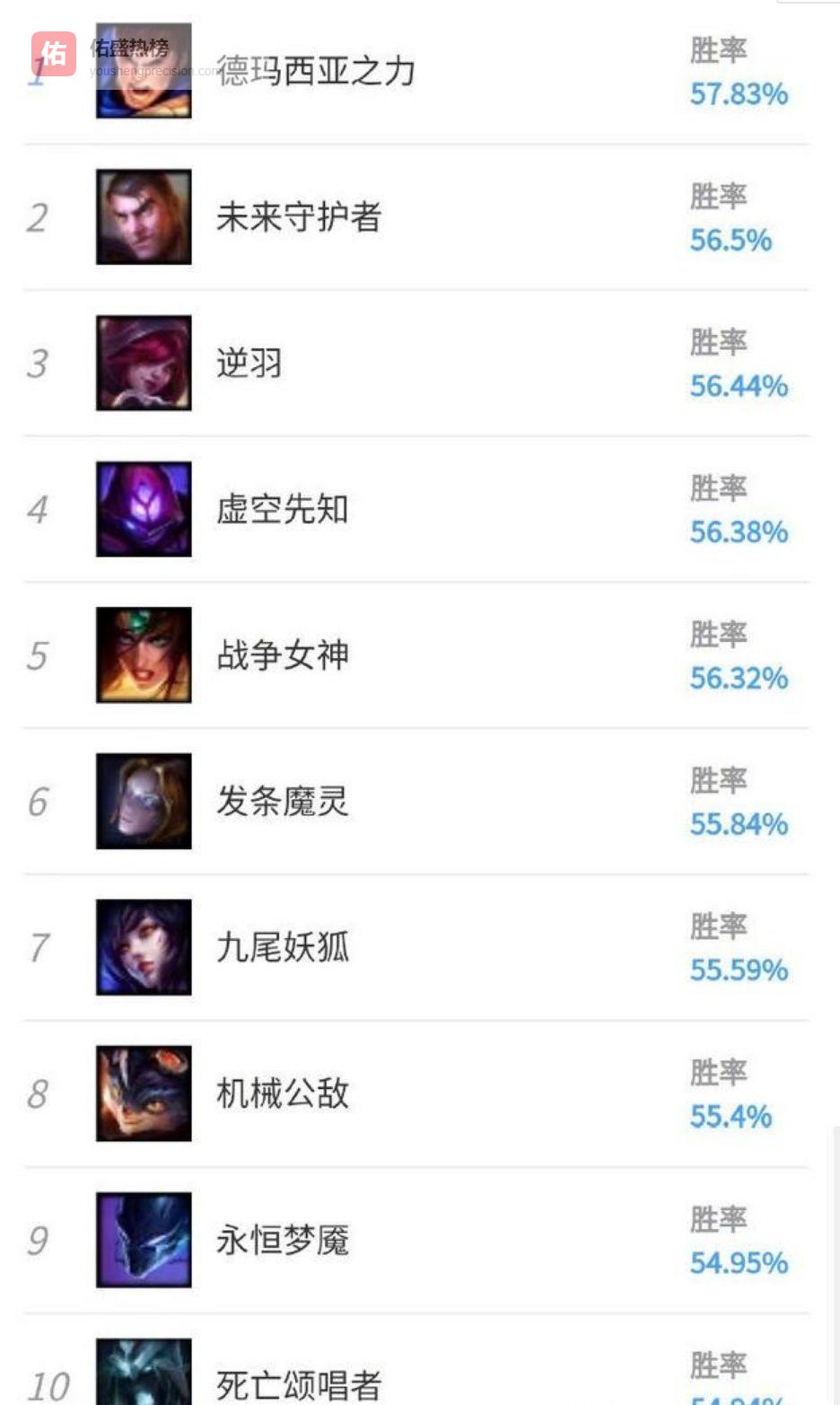The width and height of the screenshot is (840, 1405).
Task: Select the 逆羽 name text
Action: [x=248, y=364]
